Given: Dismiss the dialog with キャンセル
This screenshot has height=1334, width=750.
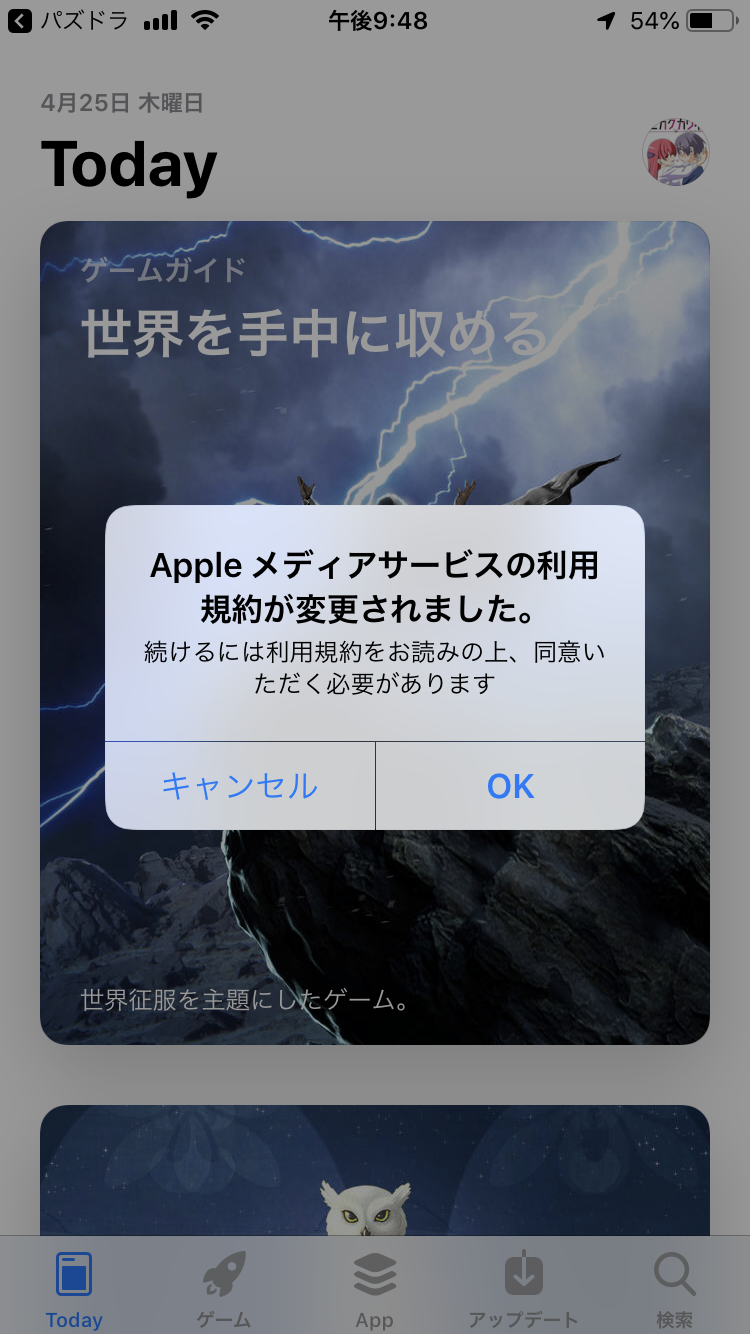Looking at the screenshot, I should 240,786.
